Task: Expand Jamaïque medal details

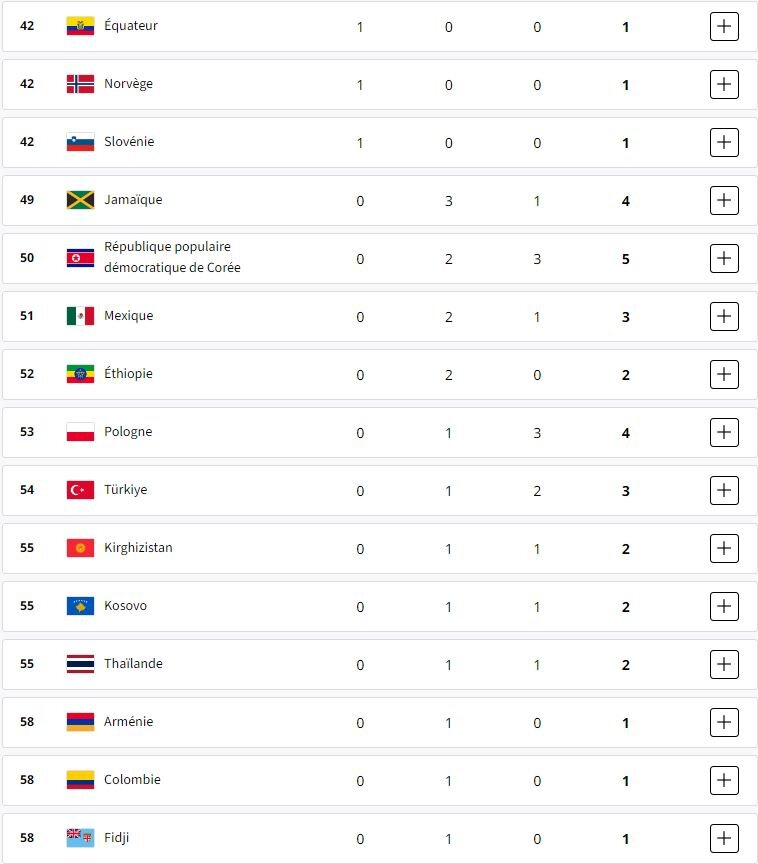Action: [724, 201]
